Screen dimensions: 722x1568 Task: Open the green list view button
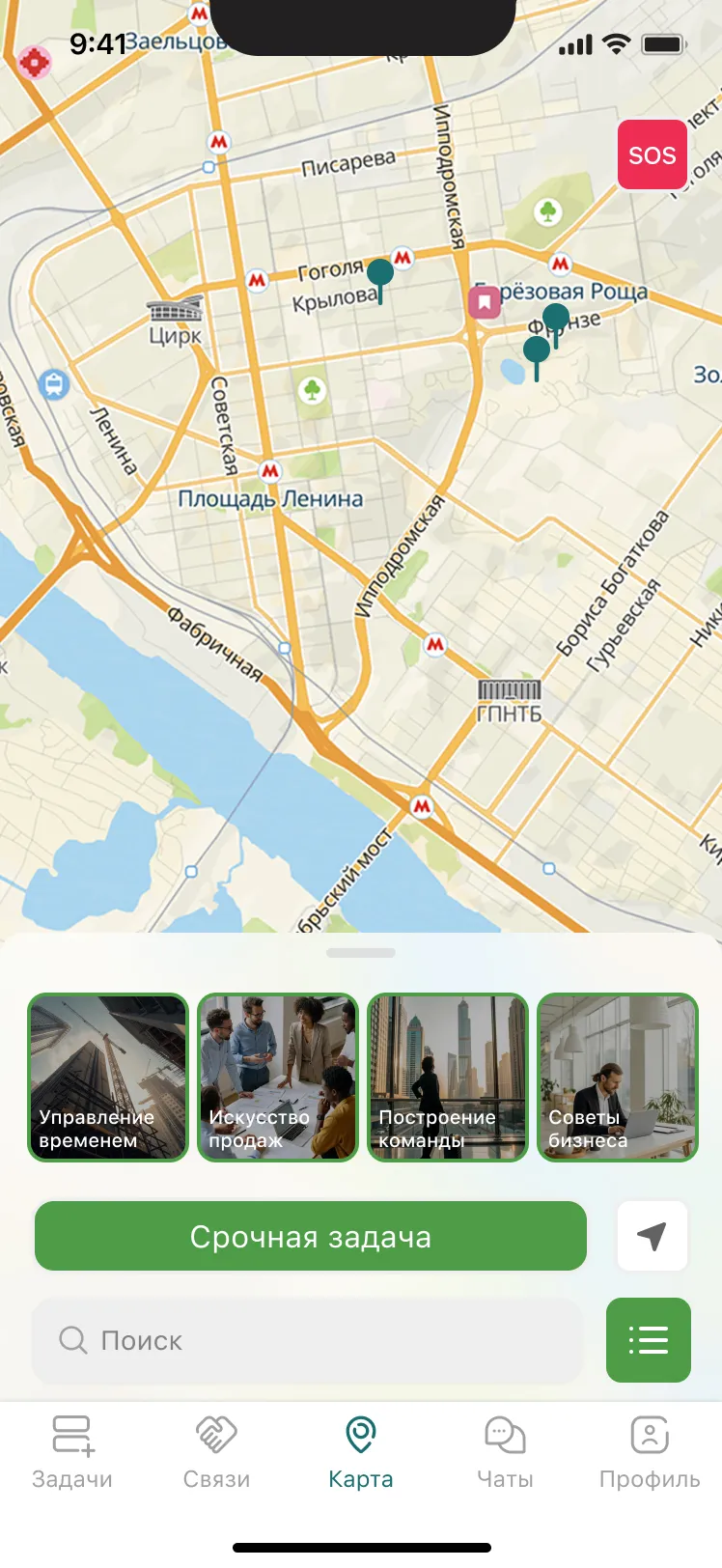tap(649, 1340)
